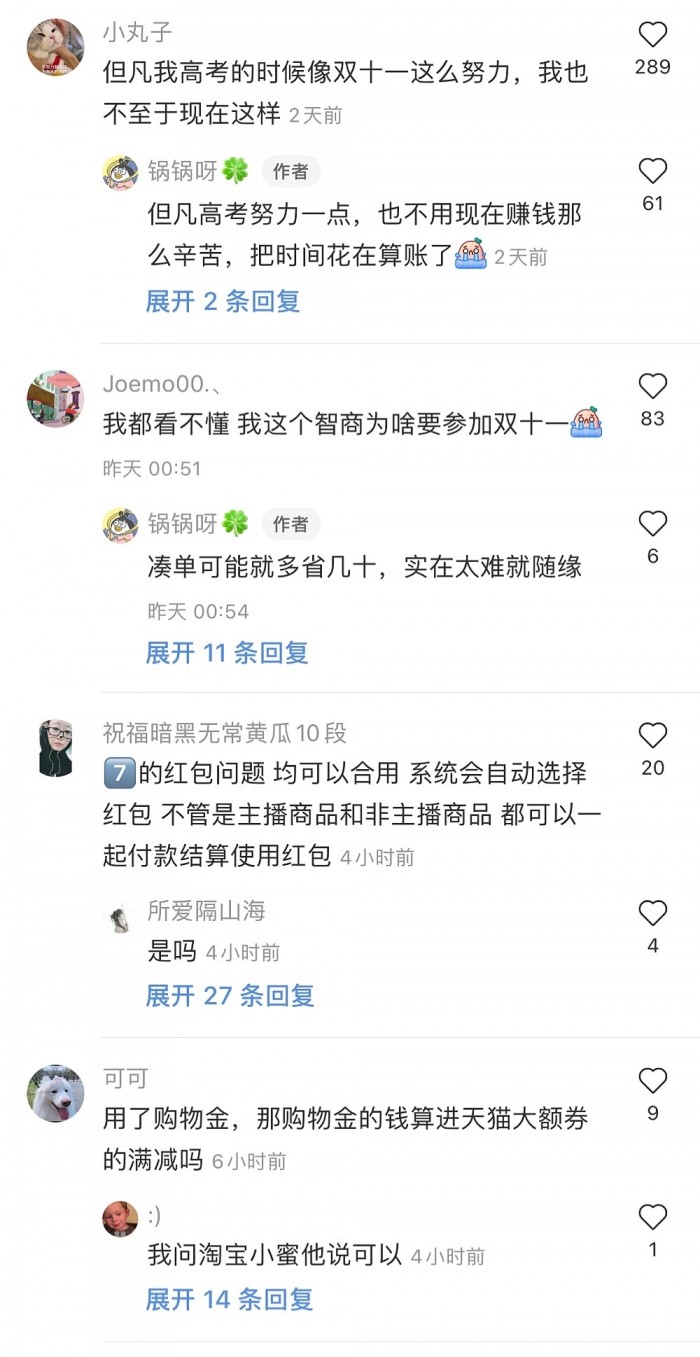
Task: Like 所爱隔山海's reply 是吗
Action: pos(652,913)
